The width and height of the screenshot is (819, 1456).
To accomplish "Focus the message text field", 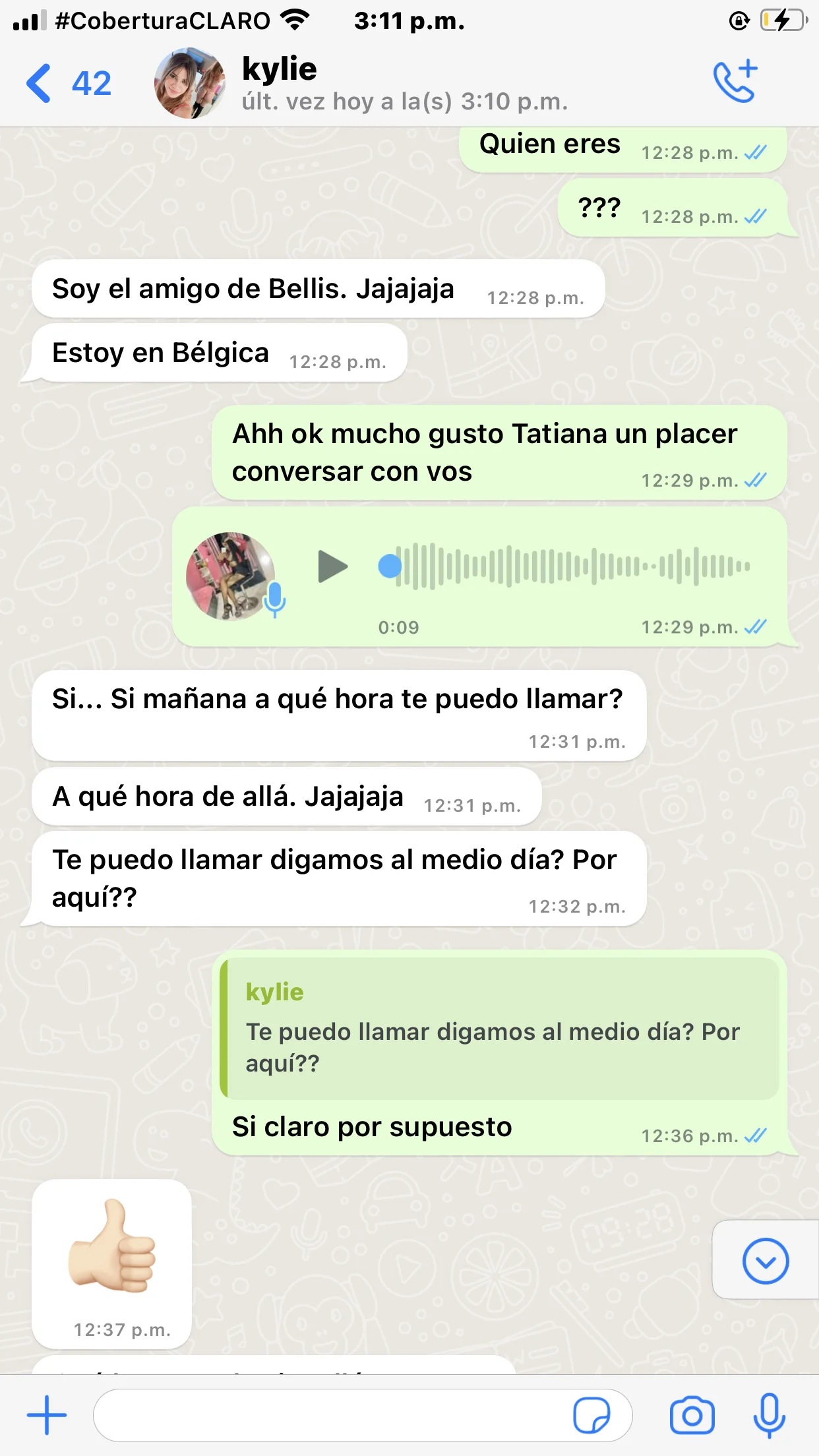I will (330, 1415).
